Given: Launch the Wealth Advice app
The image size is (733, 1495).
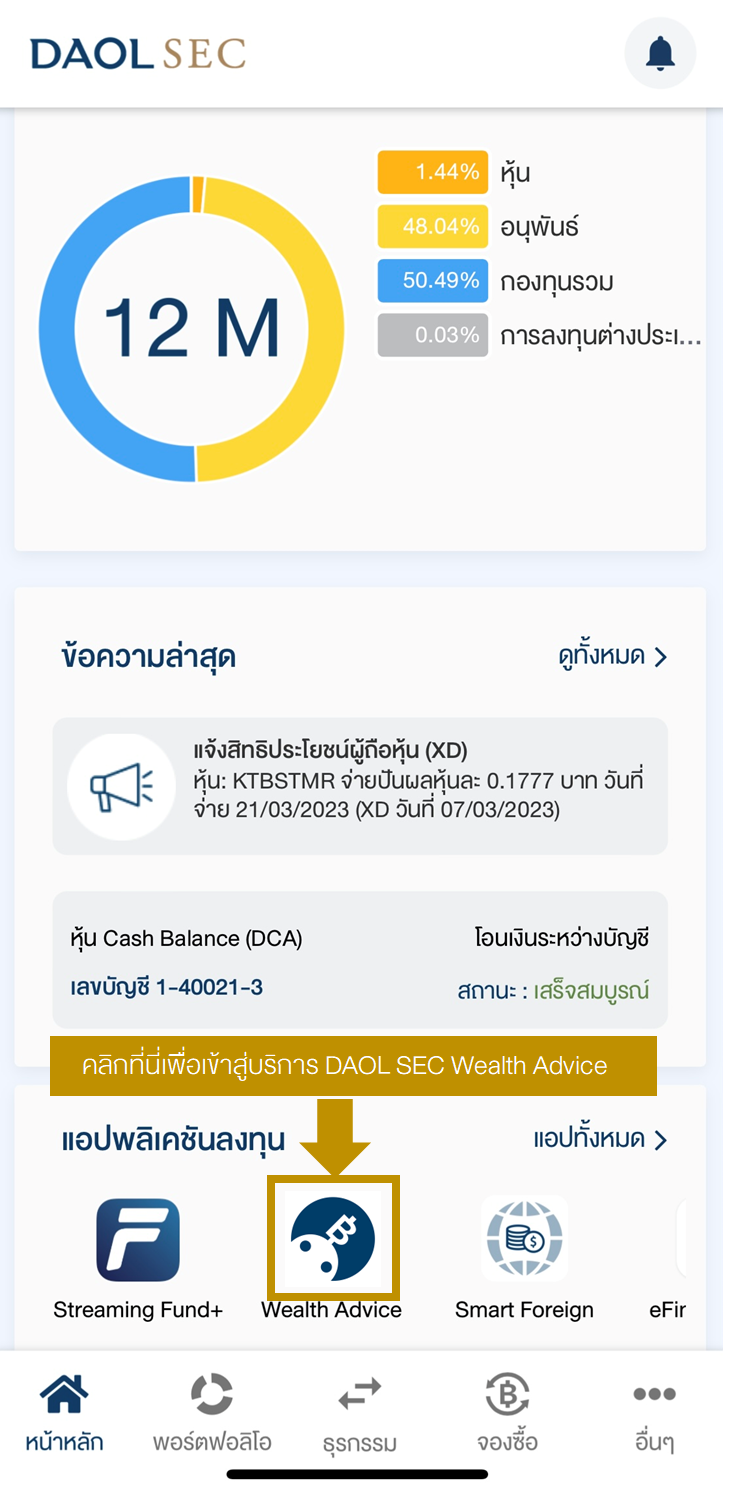Looking at the screenshot, I should click(332, 1240).
